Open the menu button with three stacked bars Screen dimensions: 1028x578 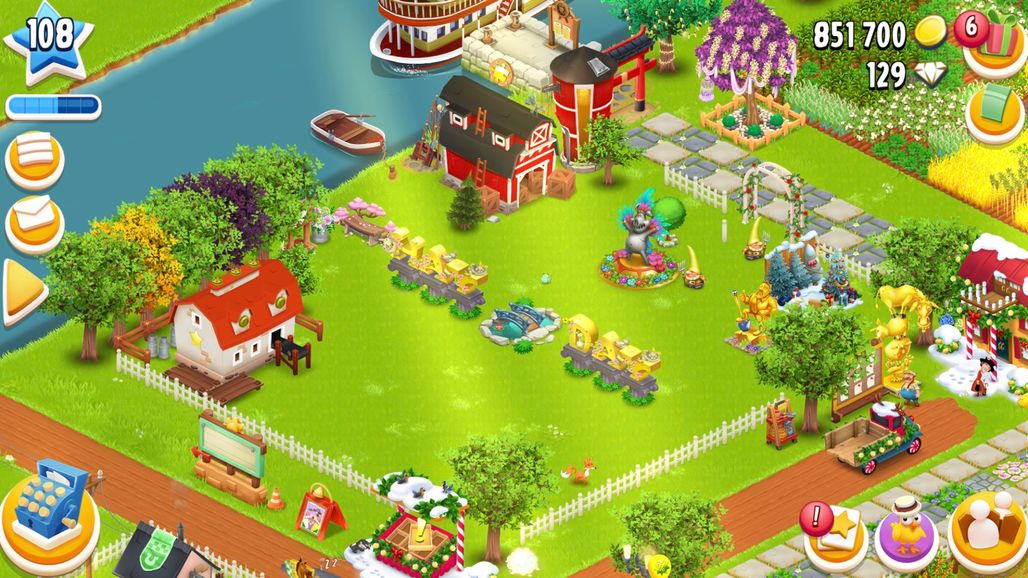pos(35,159)
